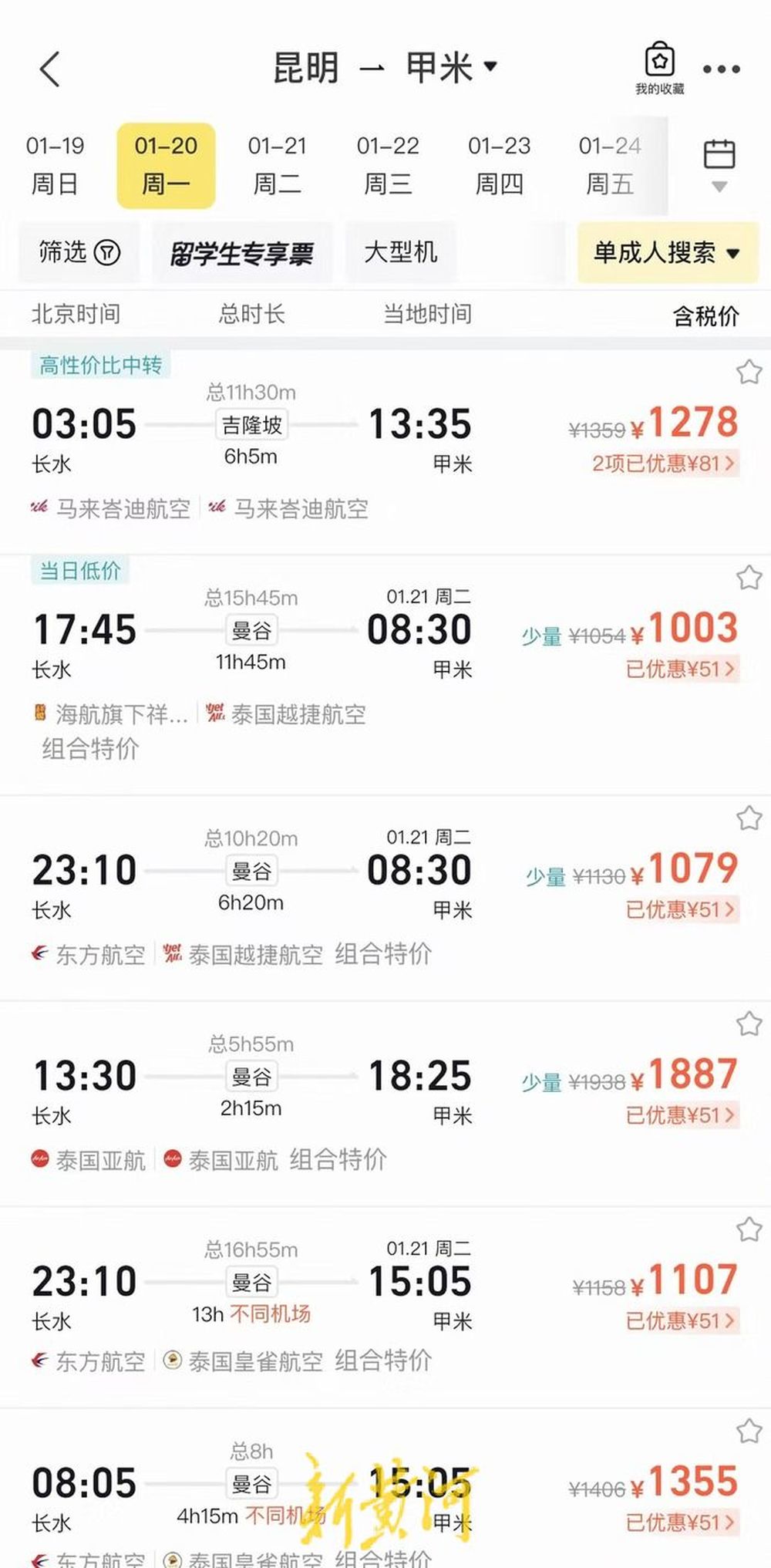
Task: Favorite the ¥1278 马来峇迪航空 flight
Action: click(749, 372)
